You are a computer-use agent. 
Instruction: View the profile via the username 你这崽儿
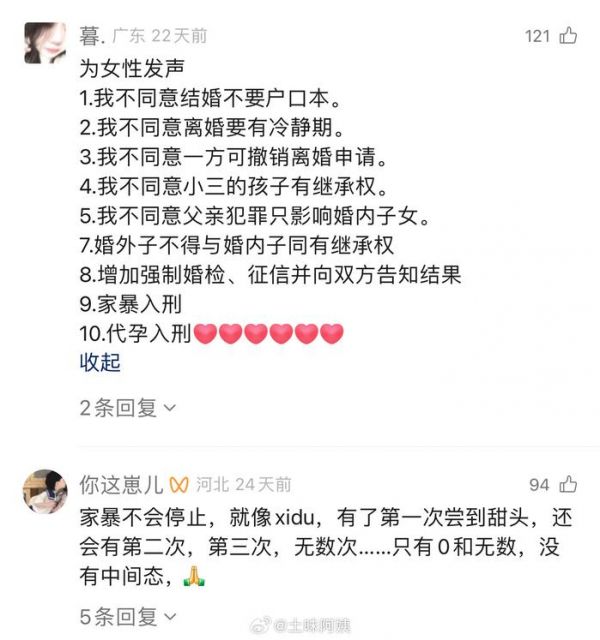[x=119, y=485]
